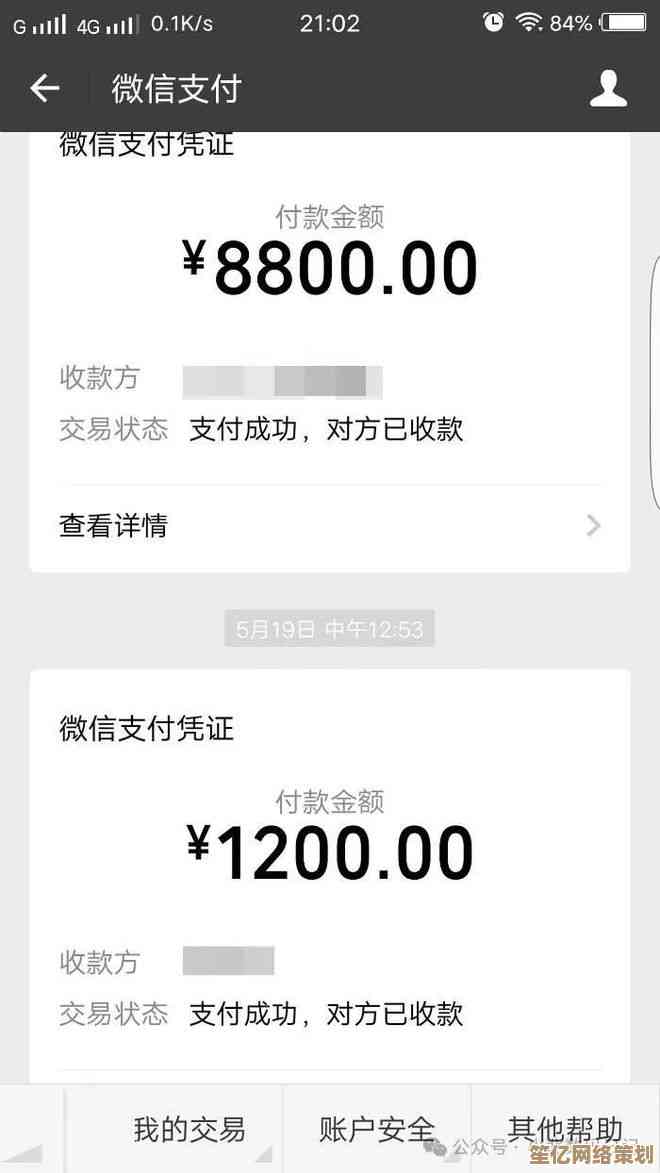
Task: Select 账户安全 in the bottom menu
Action: [x=377, y=1130]
